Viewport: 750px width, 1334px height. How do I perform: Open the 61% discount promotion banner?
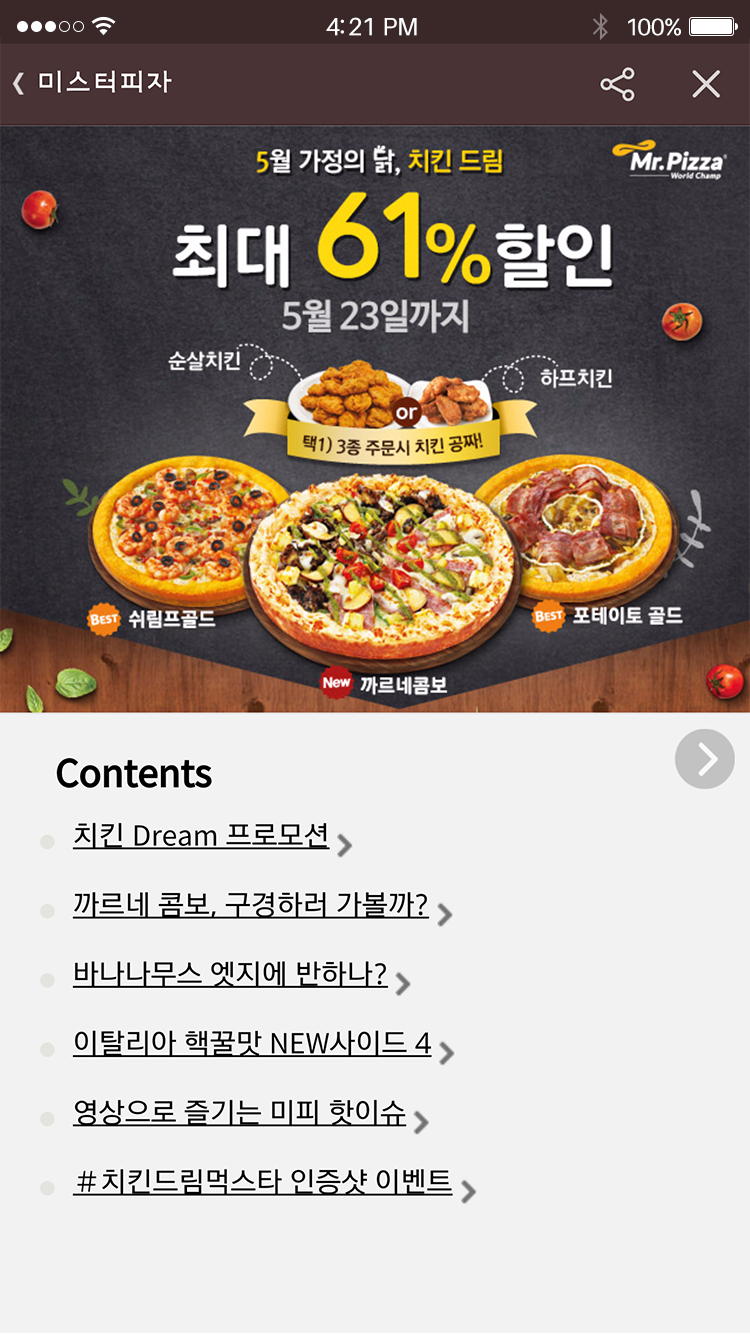375,418
